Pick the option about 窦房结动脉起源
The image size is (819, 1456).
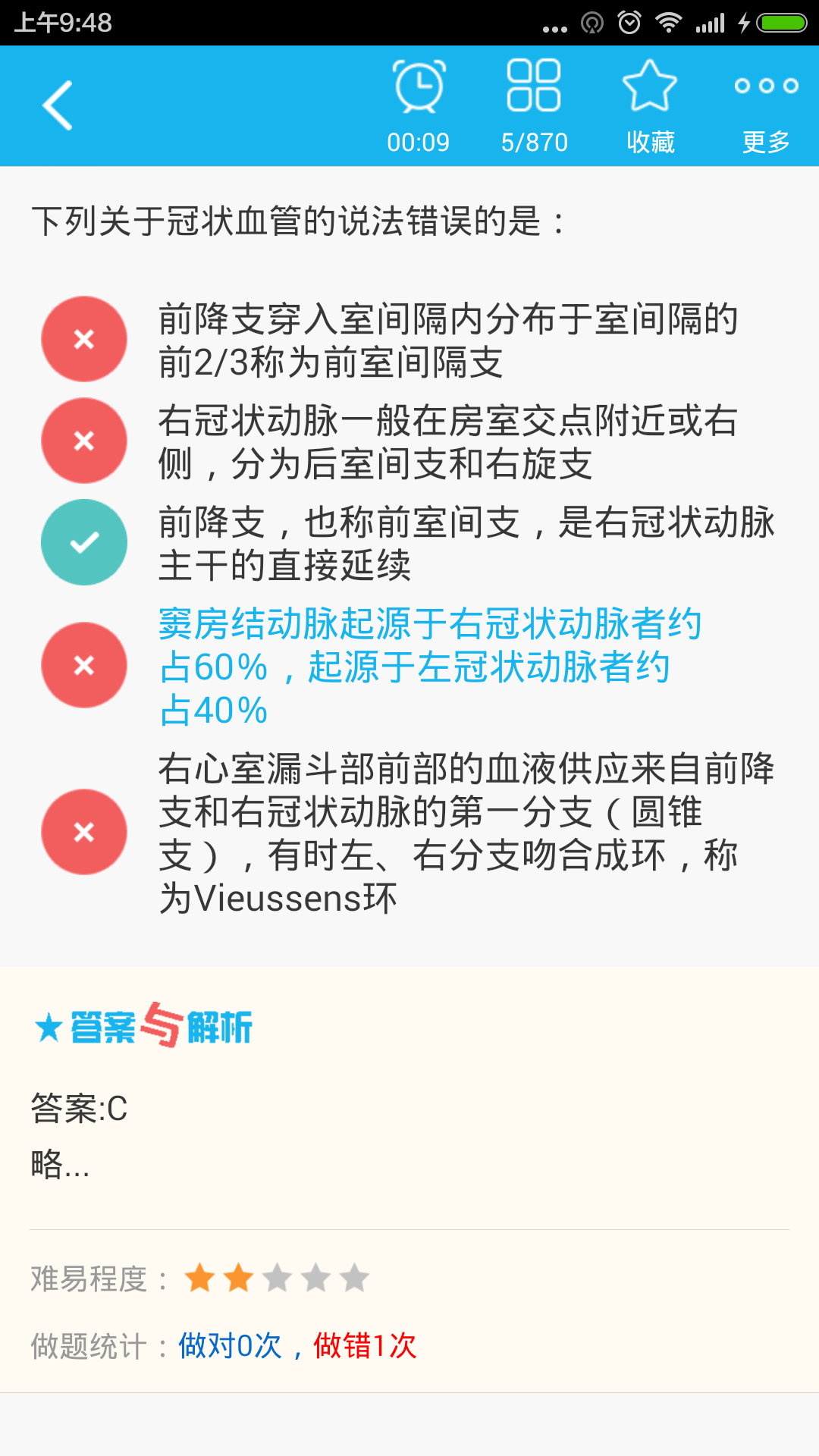point(429,666)
